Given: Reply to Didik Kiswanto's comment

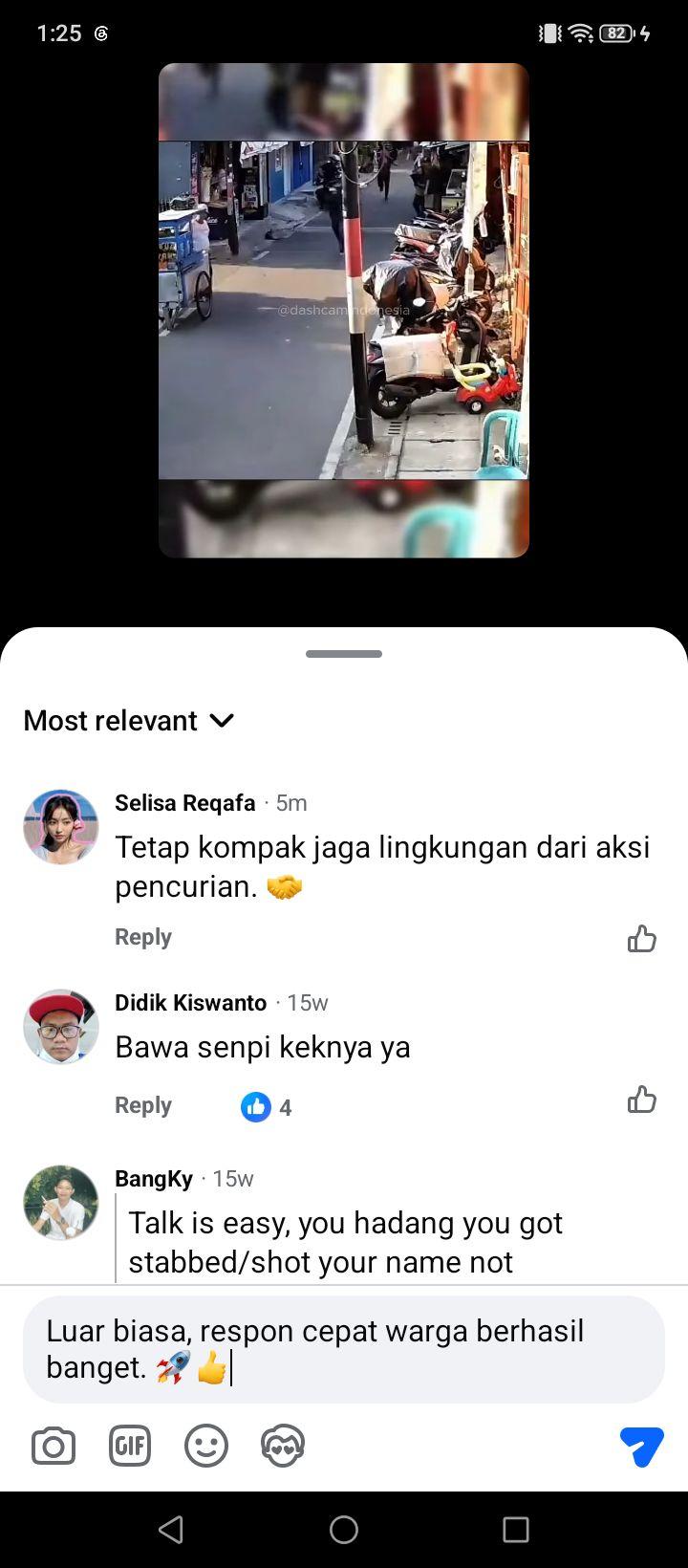Looking at the screenshot, I should tap(143, 1105).
